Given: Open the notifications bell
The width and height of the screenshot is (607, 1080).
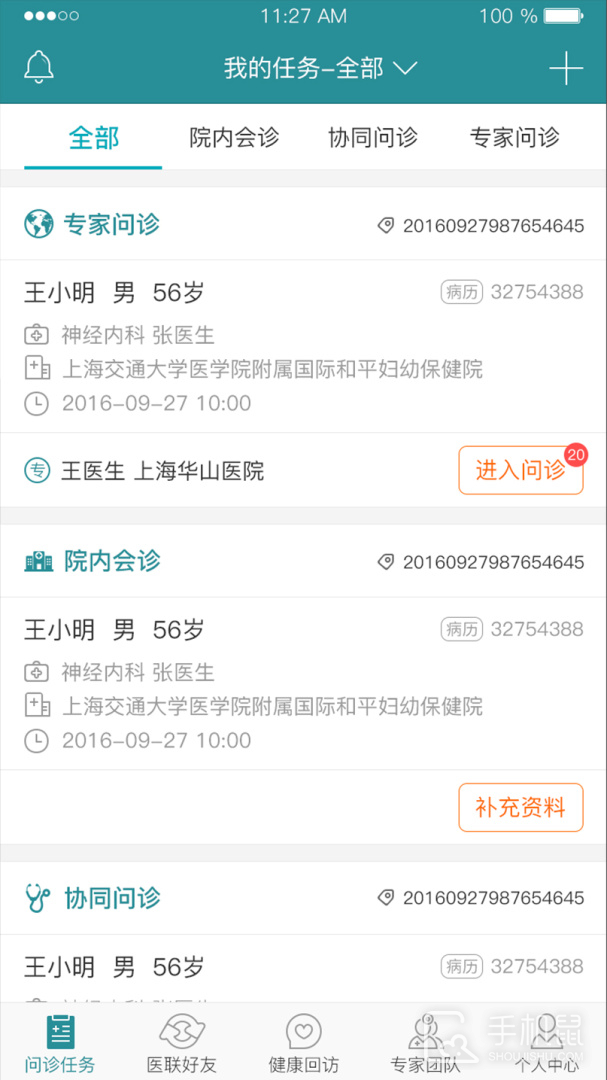Looking at the screenshot, I should [x=39, y=68].
